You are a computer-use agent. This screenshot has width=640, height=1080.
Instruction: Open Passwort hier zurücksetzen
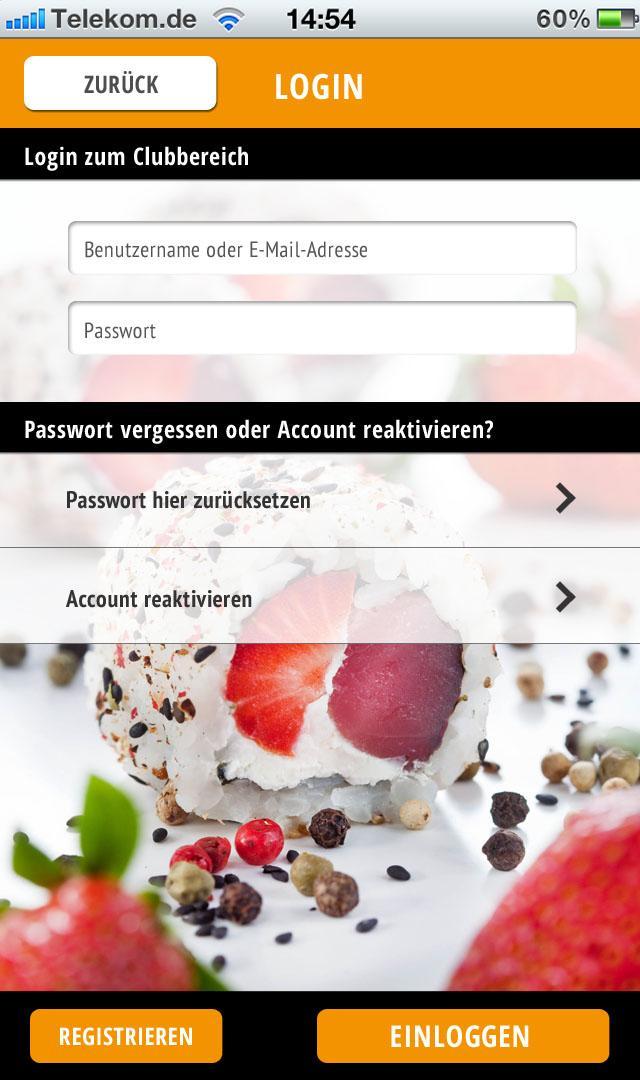[x=320, y=499]
